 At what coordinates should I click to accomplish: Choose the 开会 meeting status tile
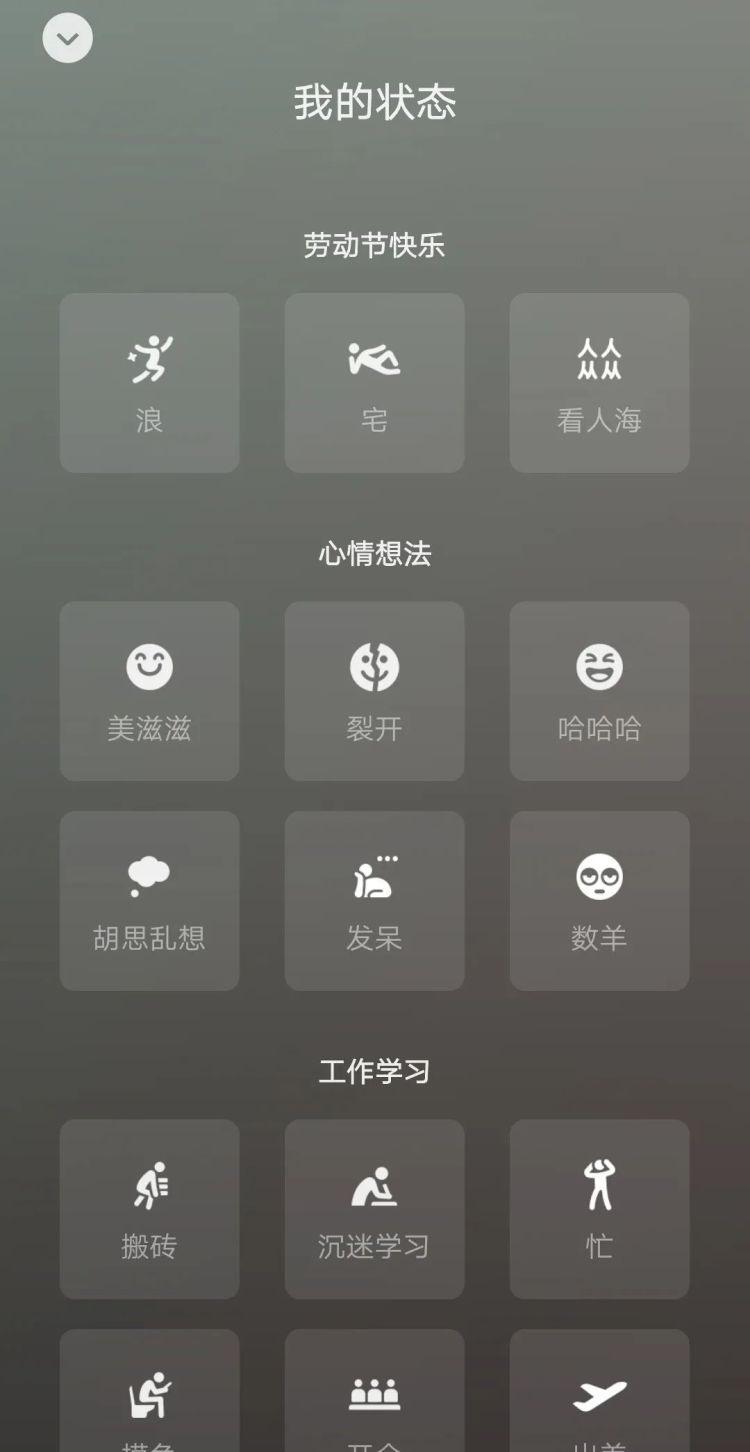[374, 1400]
